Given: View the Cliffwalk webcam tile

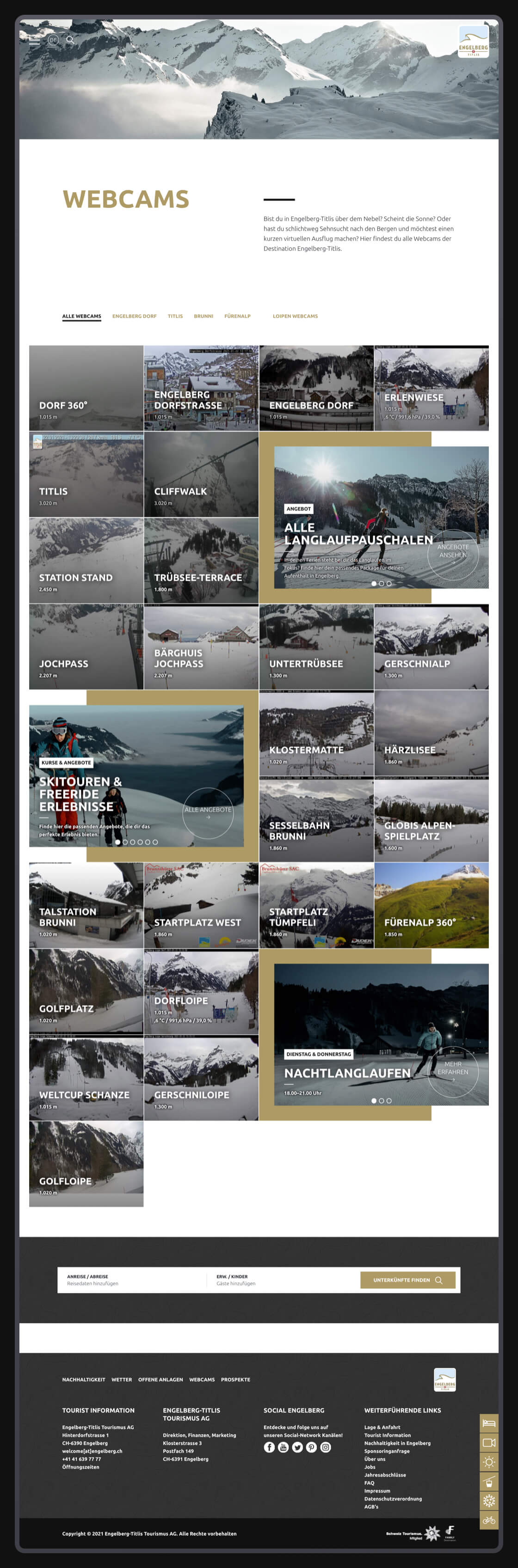Looking at the screenshot, I should [x=201, y=475].
